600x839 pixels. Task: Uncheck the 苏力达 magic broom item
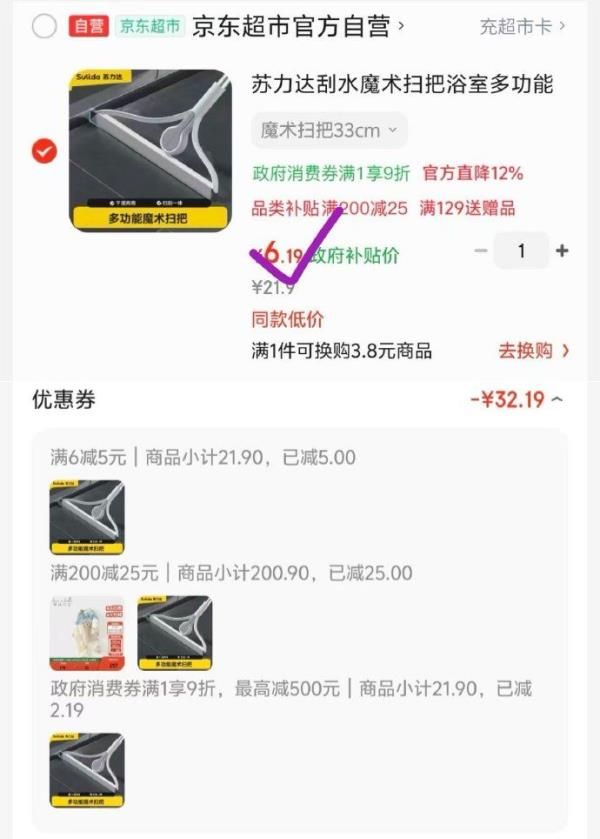tap(44, 151)
